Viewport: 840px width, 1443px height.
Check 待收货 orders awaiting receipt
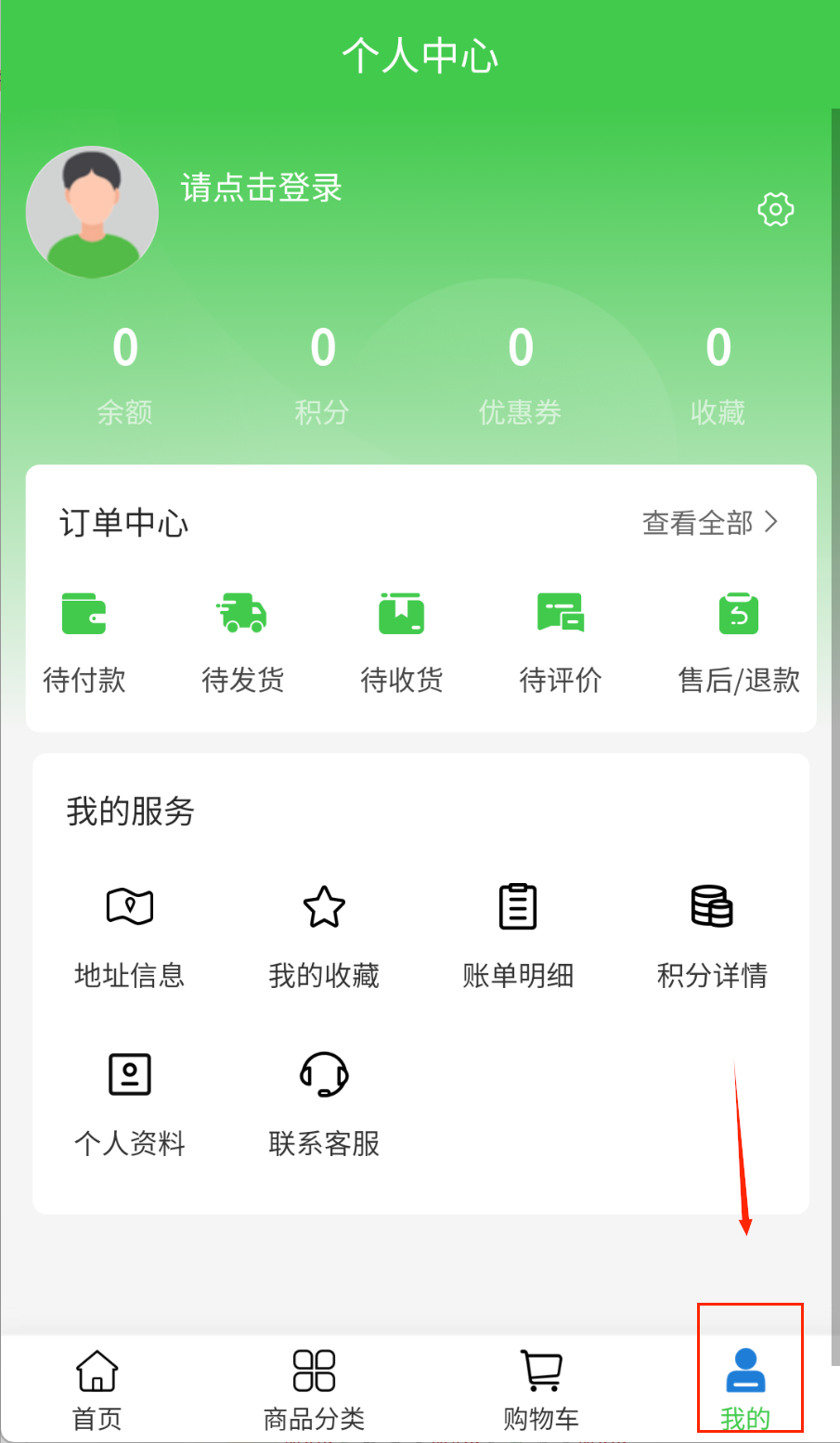point(402,640)
